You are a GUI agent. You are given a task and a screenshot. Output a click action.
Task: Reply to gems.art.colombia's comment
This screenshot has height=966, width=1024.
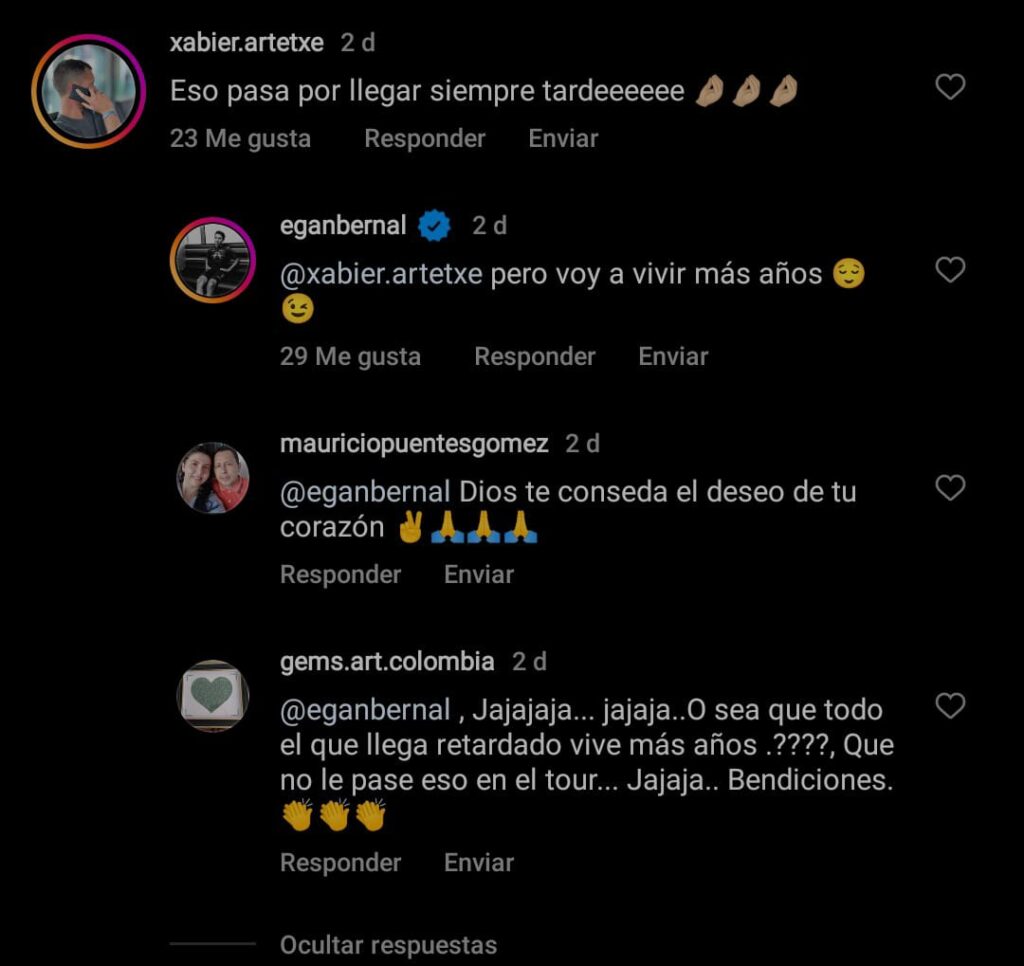[340, 862]
